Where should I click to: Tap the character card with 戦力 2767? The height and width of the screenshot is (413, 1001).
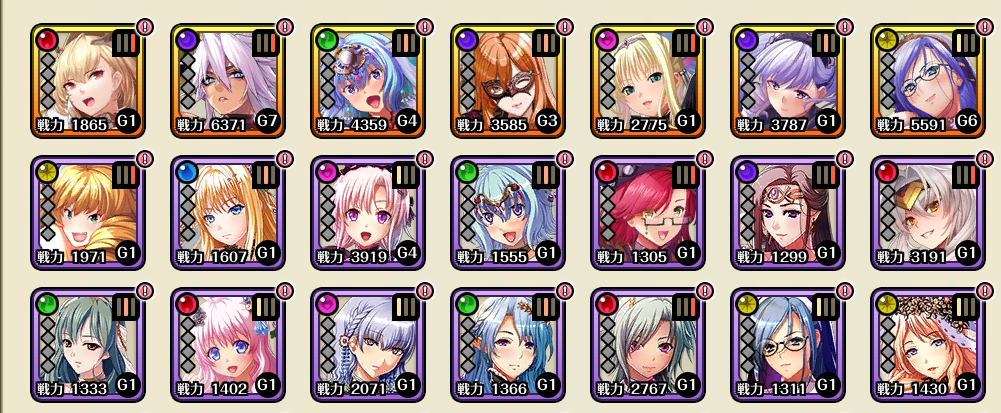point(648,345)
